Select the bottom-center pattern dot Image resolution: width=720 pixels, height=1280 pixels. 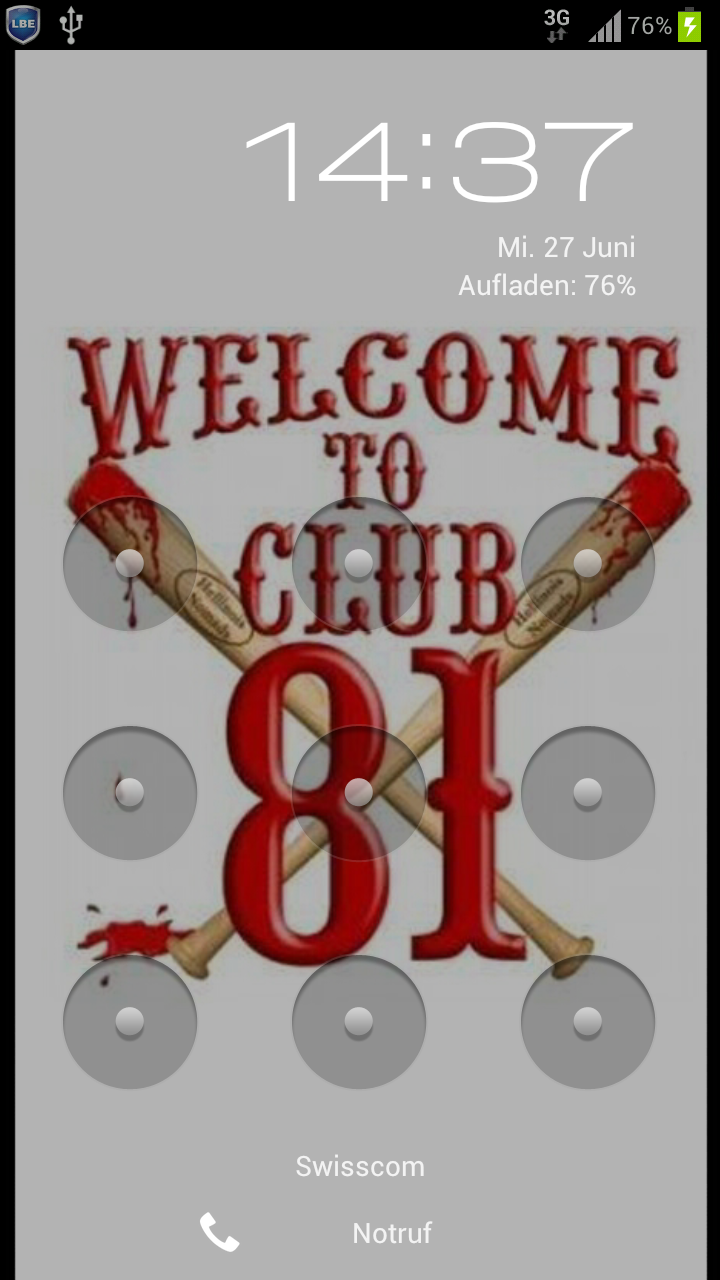click(x=359, y=1022)
